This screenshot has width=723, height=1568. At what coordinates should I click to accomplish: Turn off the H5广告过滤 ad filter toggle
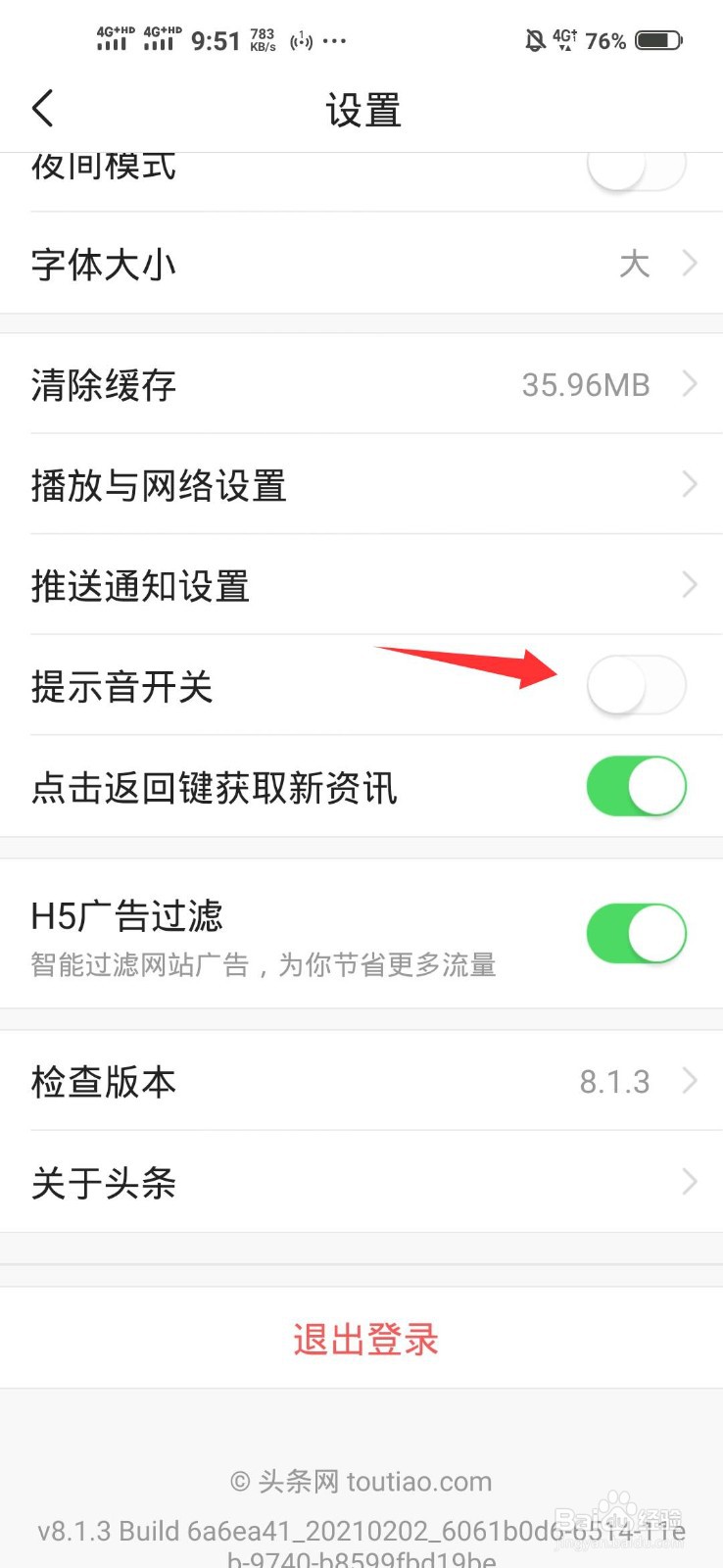tap(637, 933)
